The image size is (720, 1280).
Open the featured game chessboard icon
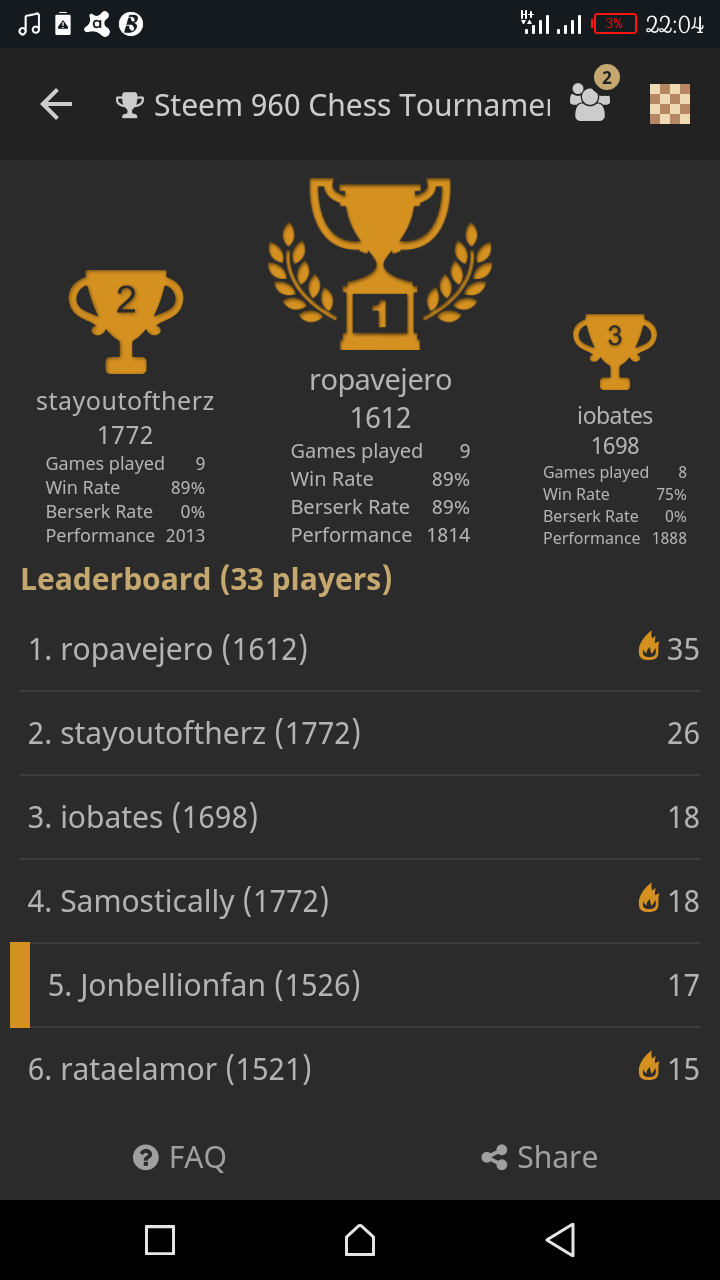point(670,104)
